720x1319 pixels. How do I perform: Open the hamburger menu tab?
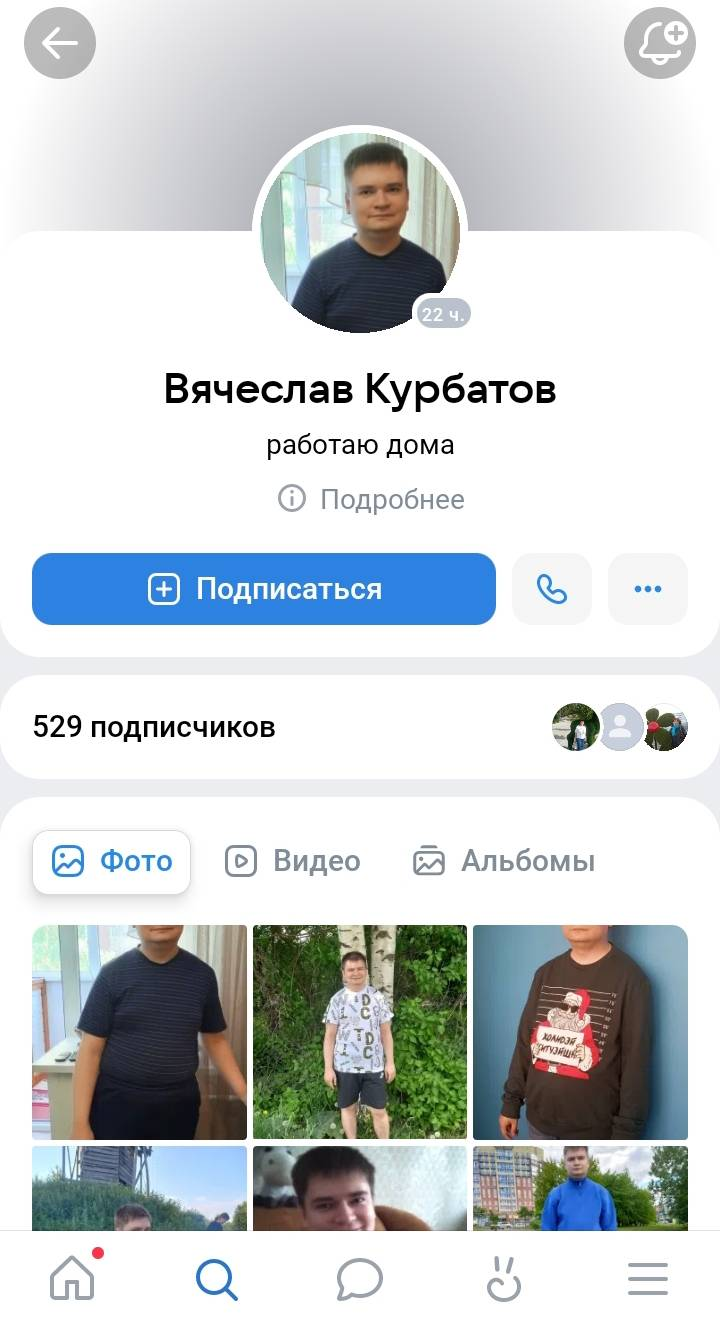tap(648, 1277)
